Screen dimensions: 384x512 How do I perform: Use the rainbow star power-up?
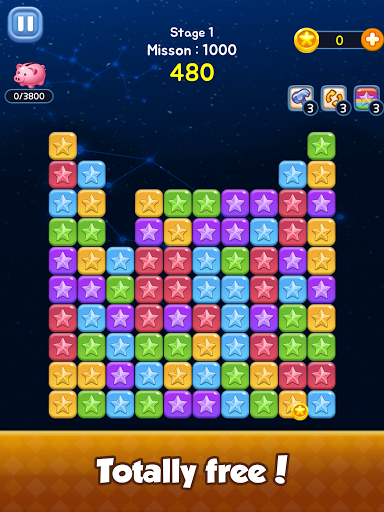pos(367,99)
